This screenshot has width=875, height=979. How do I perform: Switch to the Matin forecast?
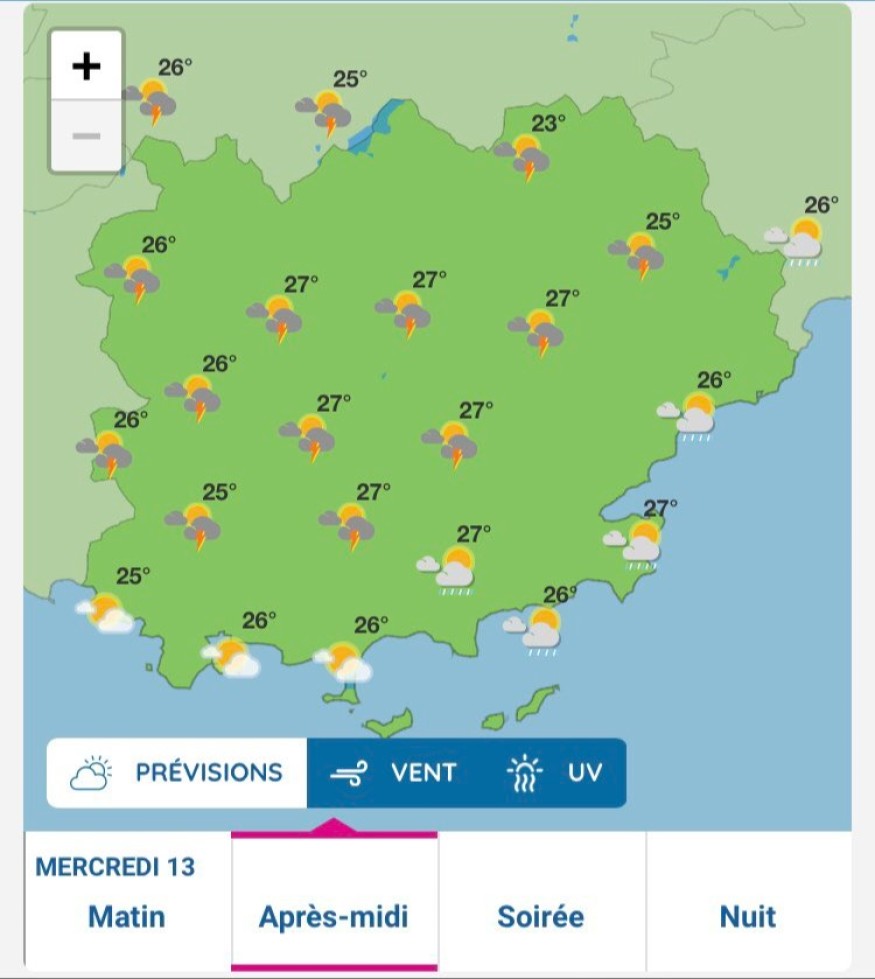[127, 916]
